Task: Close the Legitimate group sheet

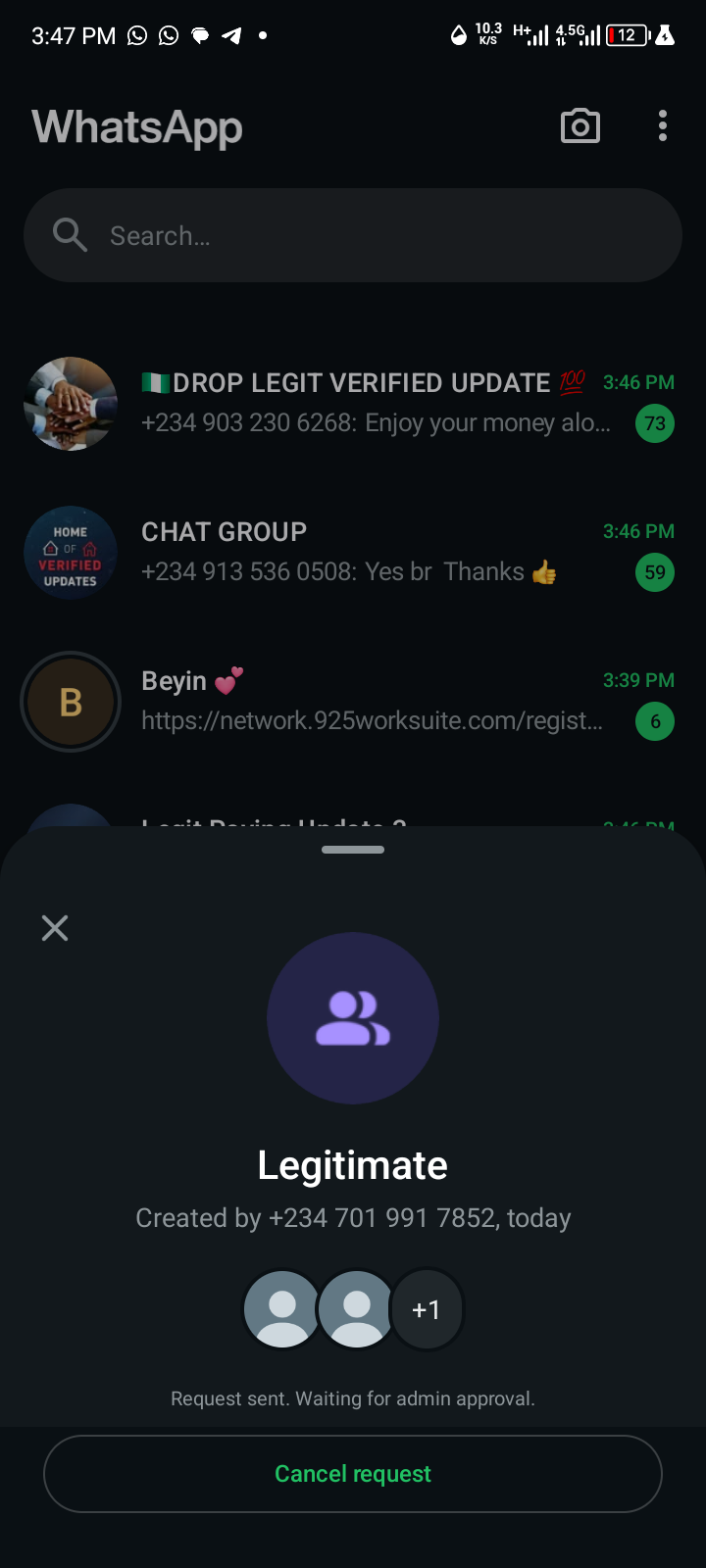Action: [x=55, y=928]
